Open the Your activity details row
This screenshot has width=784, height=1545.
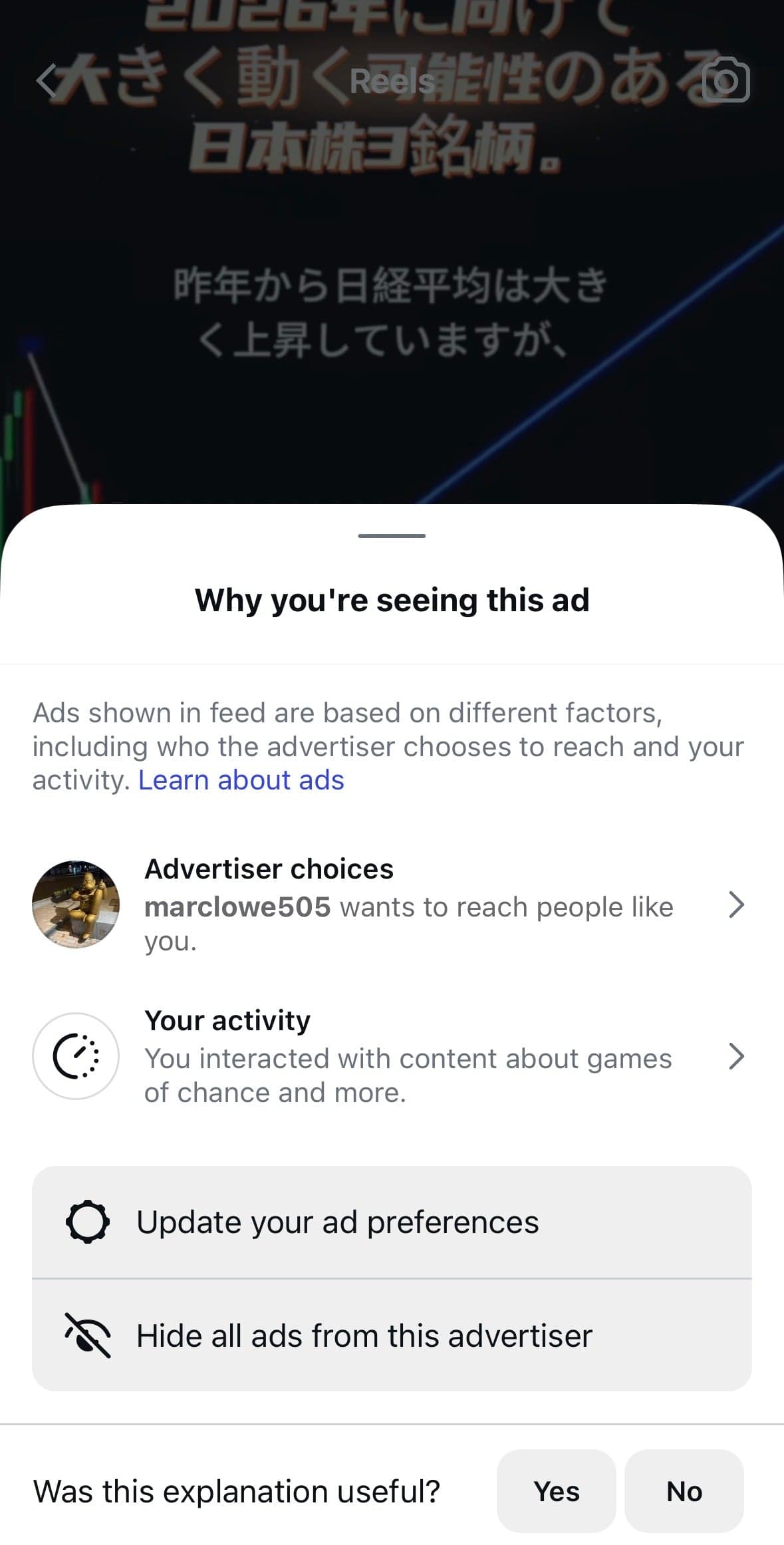[392, 1056]
